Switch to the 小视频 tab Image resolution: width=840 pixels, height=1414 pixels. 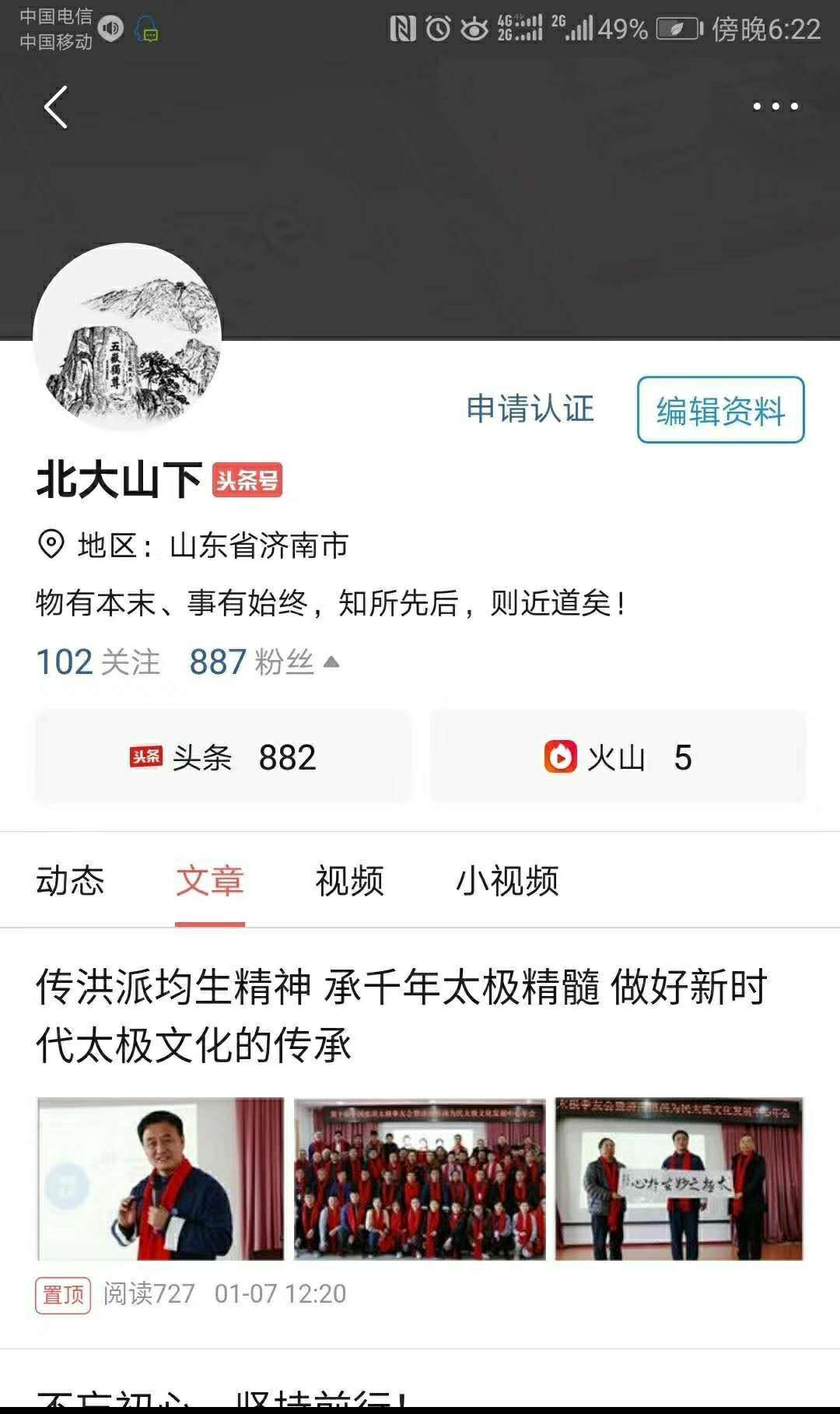point(507,881)
